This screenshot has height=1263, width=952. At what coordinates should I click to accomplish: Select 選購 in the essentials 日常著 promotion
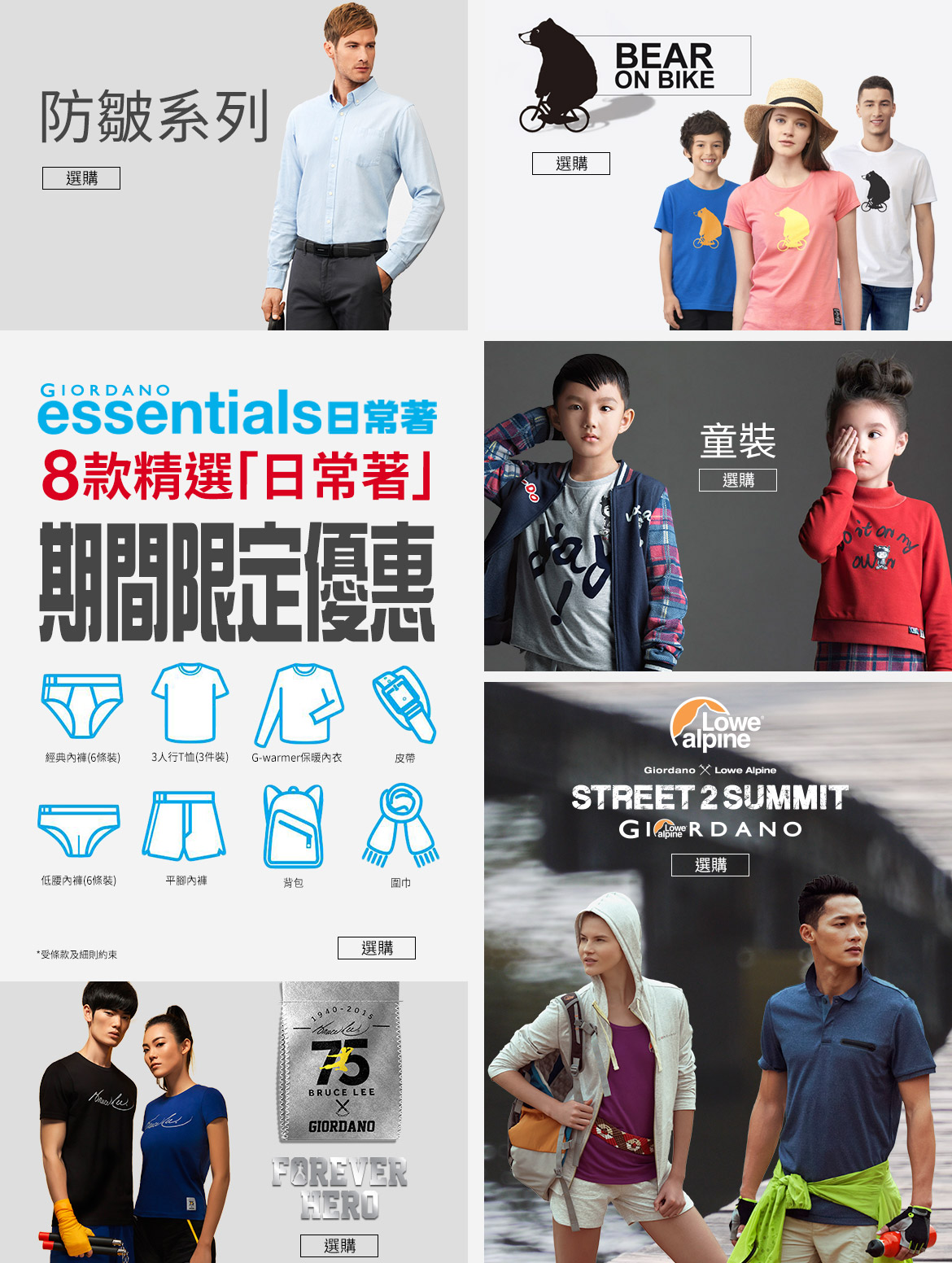tap(376, 948)
